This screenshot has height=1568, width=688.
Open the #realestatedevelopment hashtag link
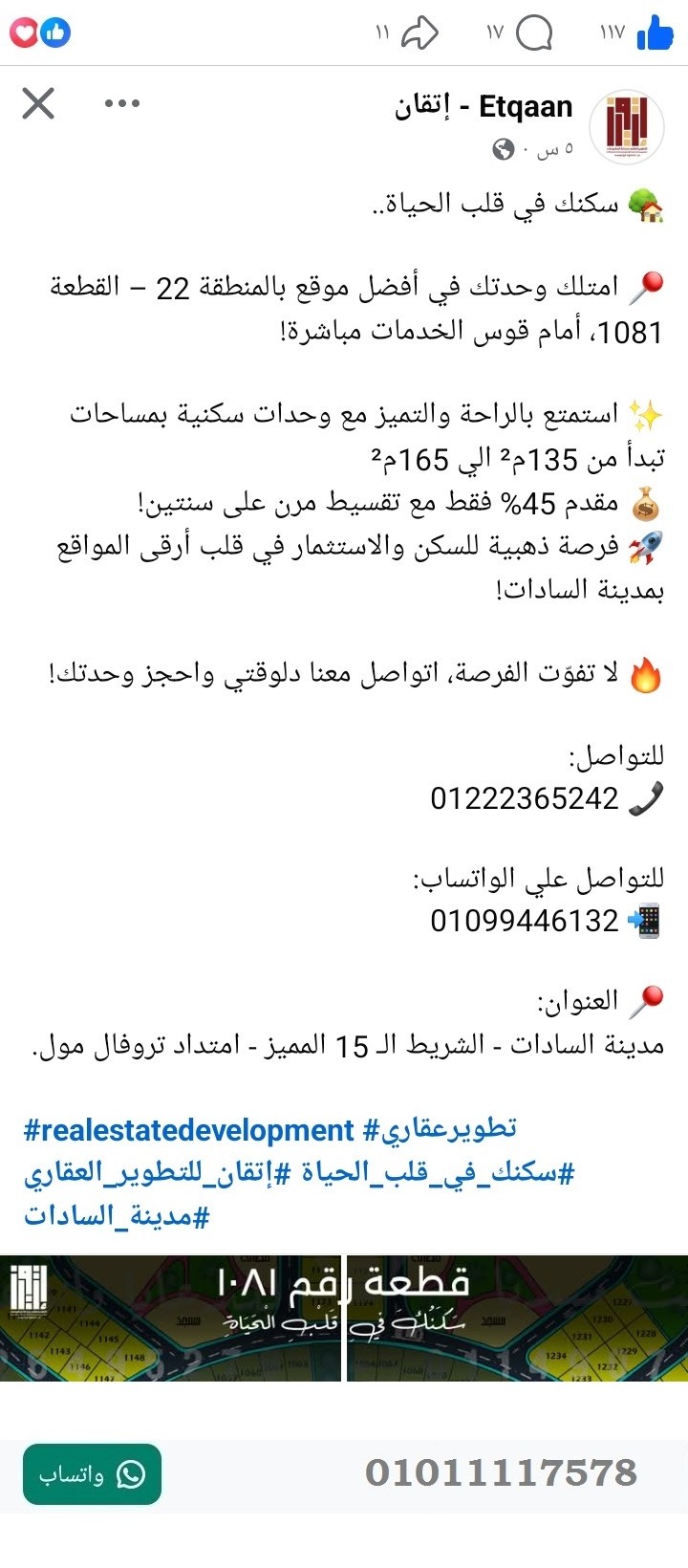186,1129
